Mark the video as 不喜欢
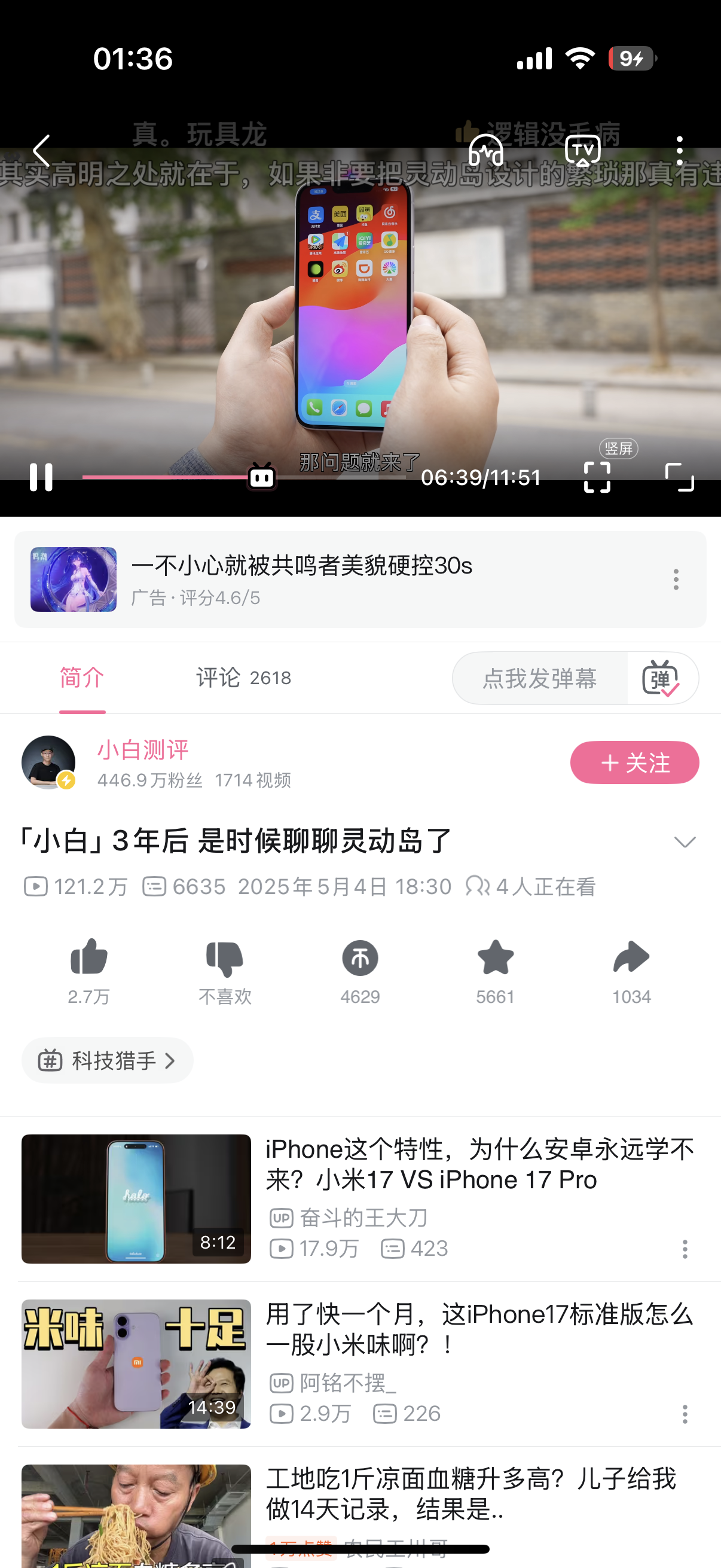The height and width of the screenshot is (1568, 721). pos(225,958)
